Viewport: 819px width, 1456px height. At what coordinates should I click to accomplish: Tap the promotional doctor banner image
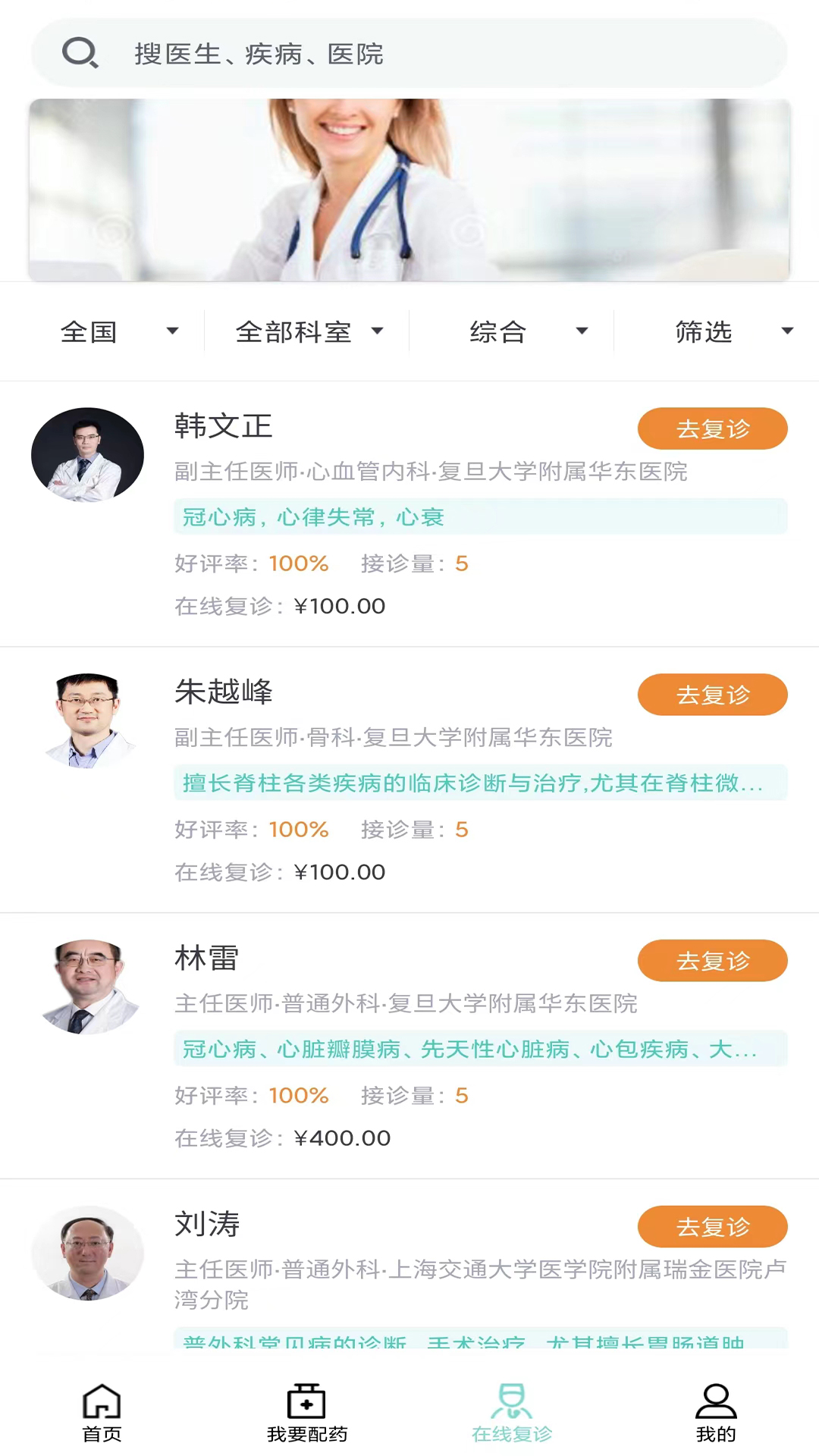tap(409, 189)
